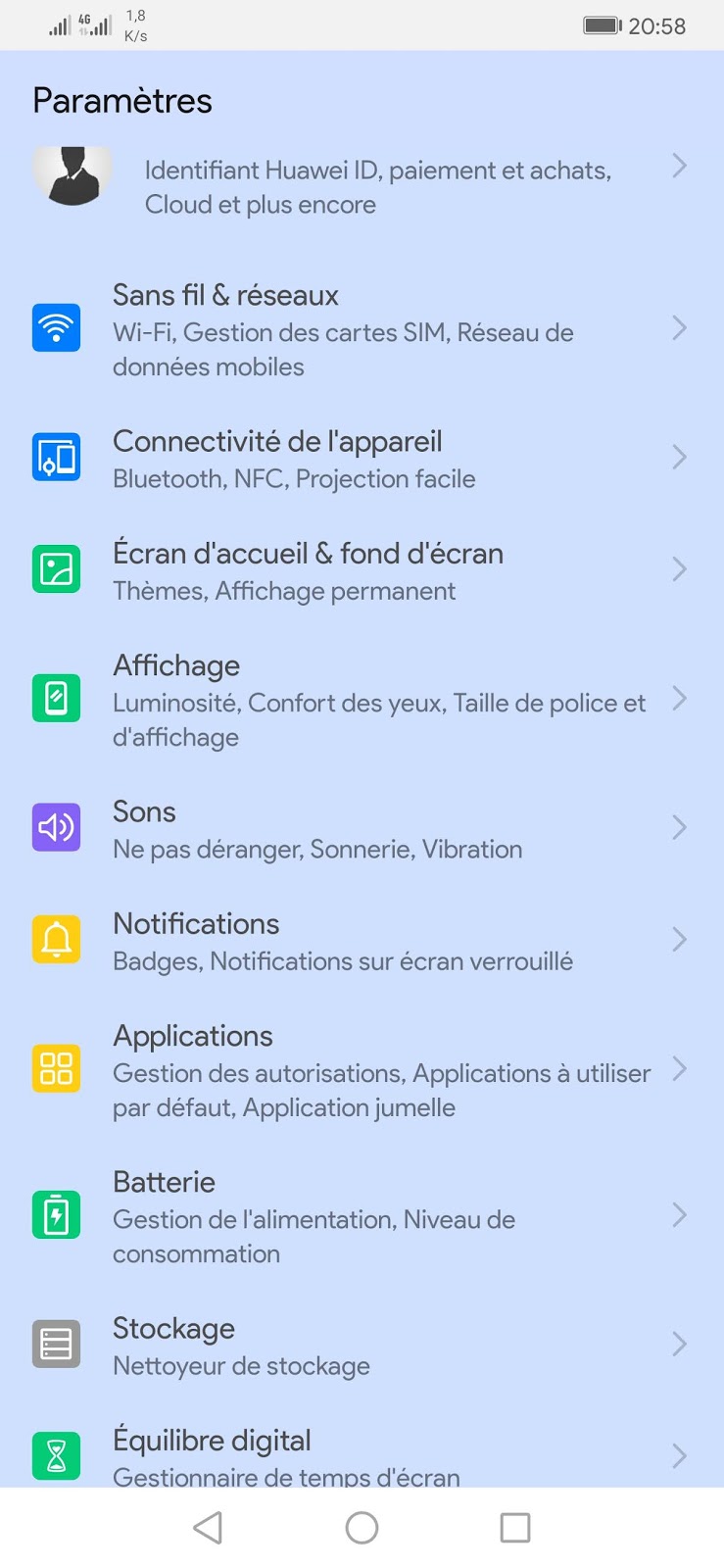Select the purple Sons speaker icon

[x=56, y=827]
